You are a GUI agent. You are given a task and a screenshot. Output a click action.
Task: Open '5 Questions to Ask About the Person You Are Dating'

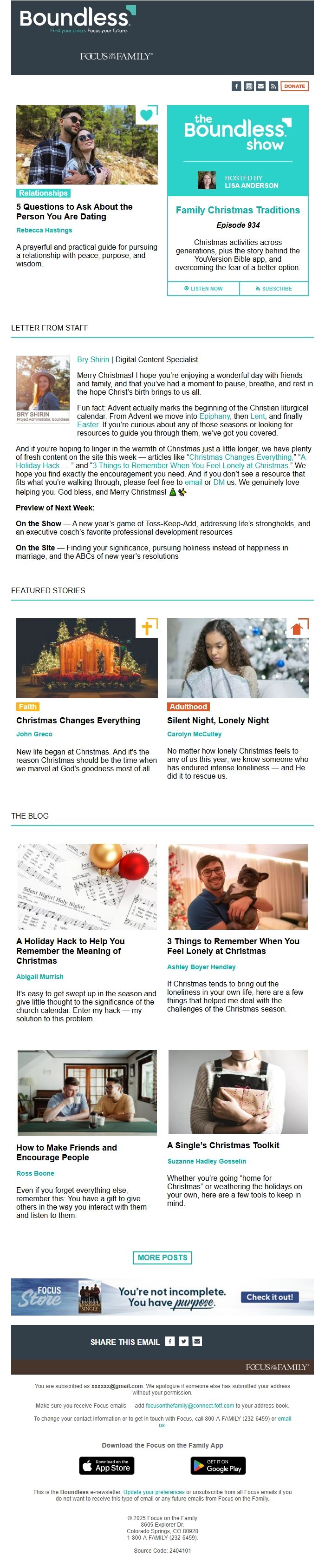(74, 211)
